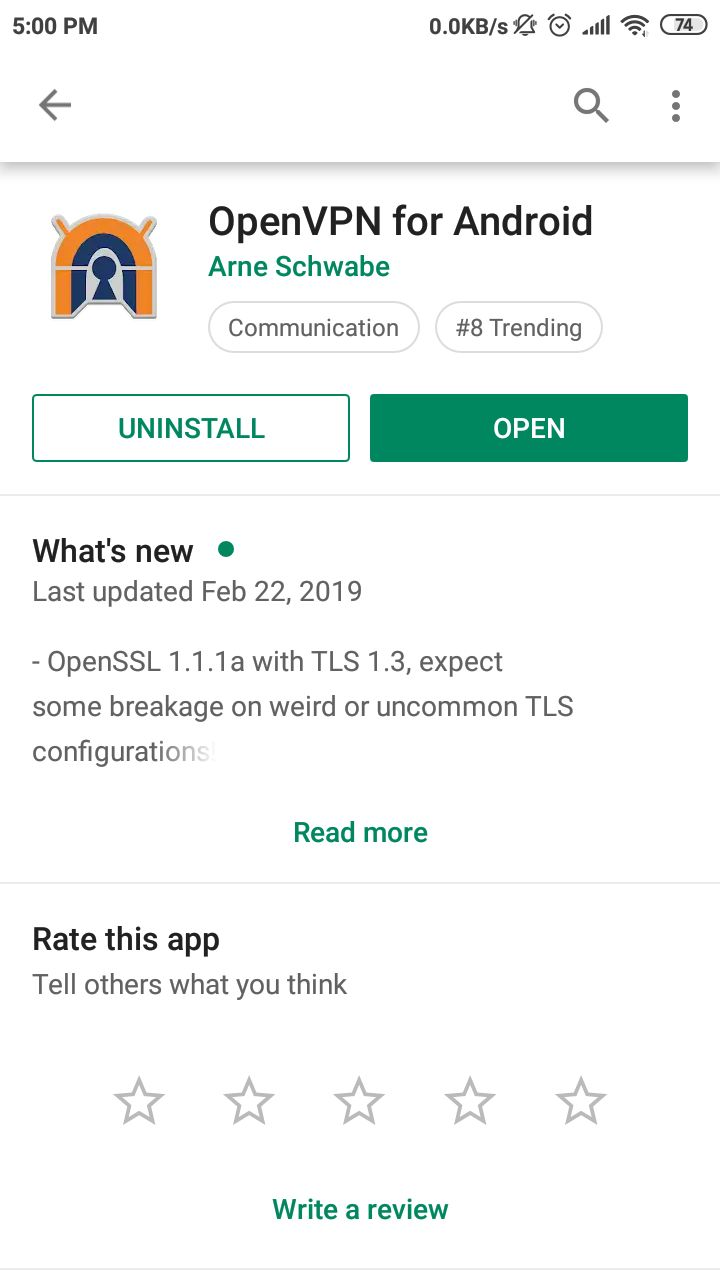Select the Communication category chip
This screenshot has width=720, height=1280.
[313, 328]
